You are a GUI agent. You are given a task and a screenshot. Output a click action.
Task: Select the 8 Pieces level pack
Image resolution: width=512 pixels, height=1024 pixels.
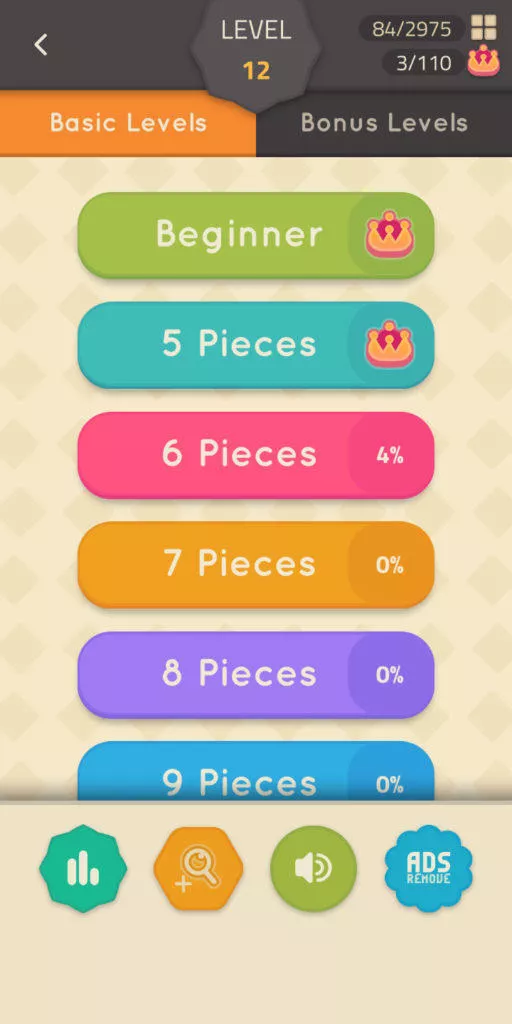tap(256, 675)
